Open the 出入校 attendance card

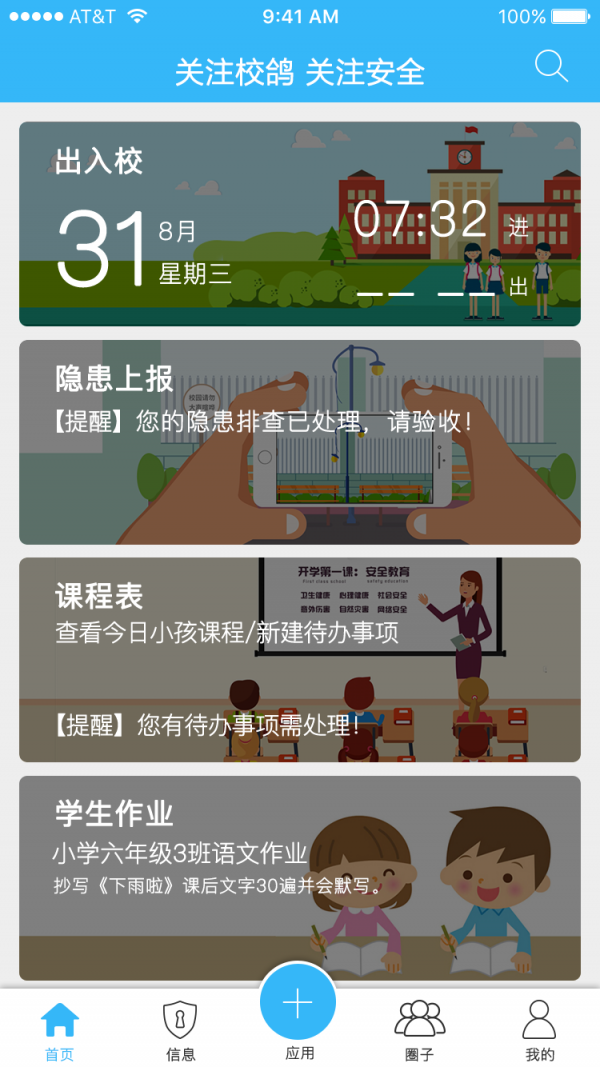[x=300, y=224]
